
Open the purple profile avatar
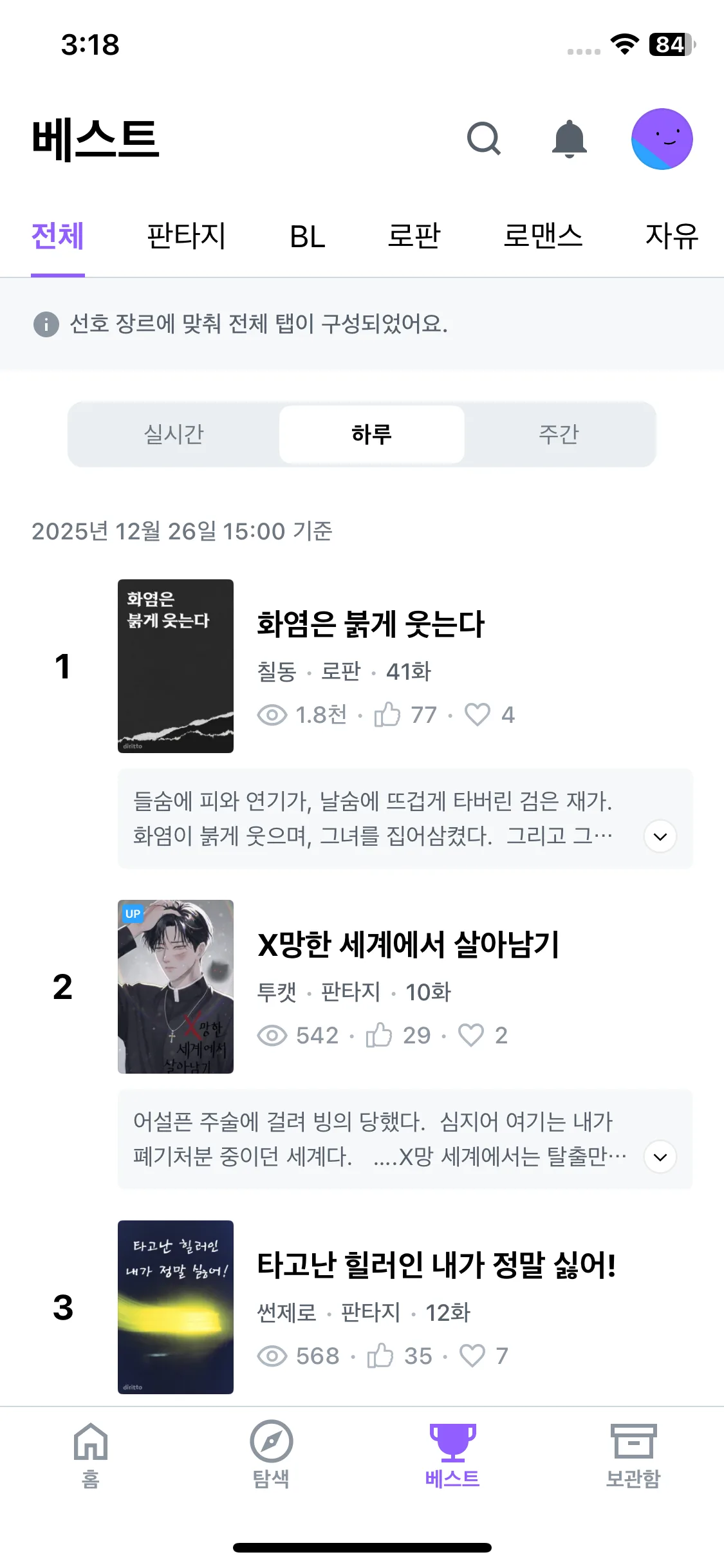coord(662,139)
